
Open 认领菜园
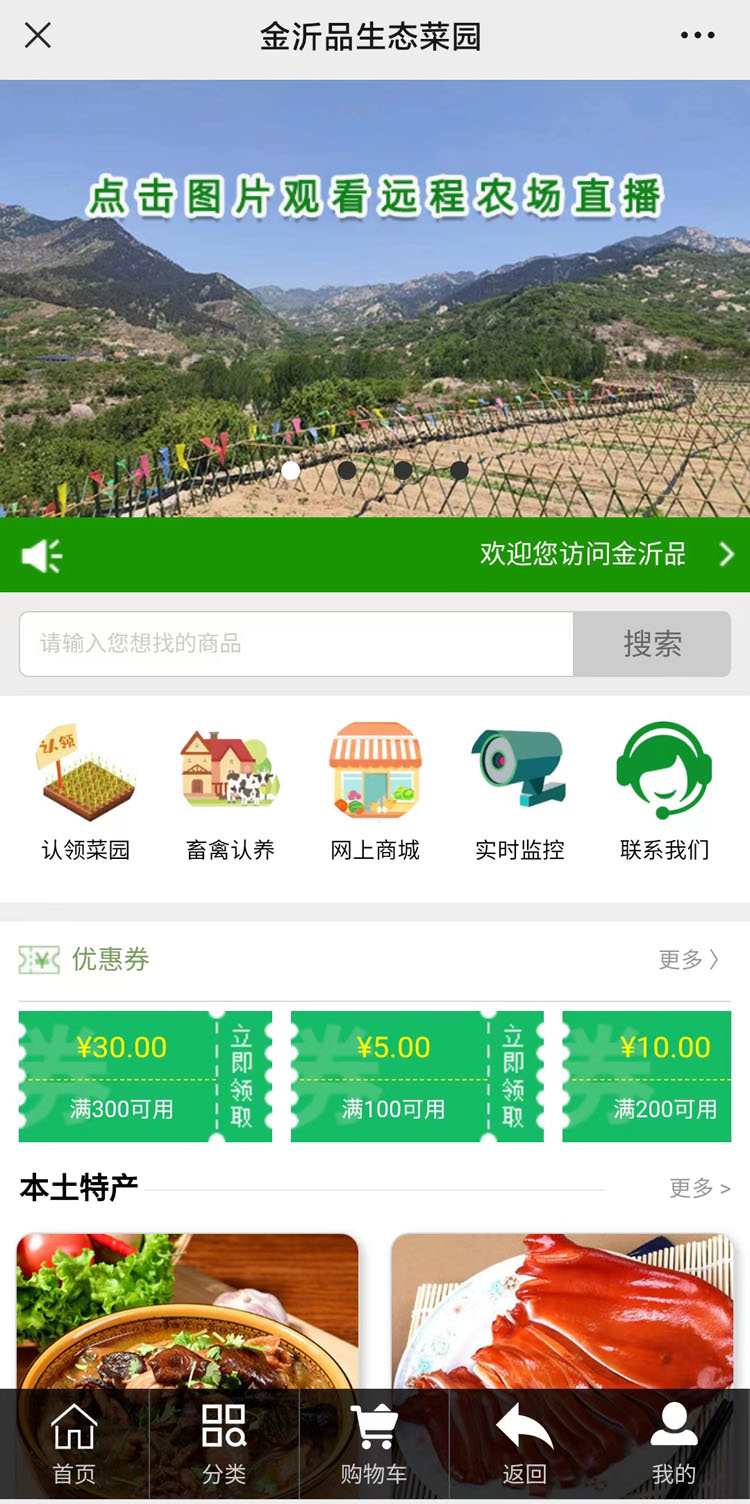pos(86,791)
